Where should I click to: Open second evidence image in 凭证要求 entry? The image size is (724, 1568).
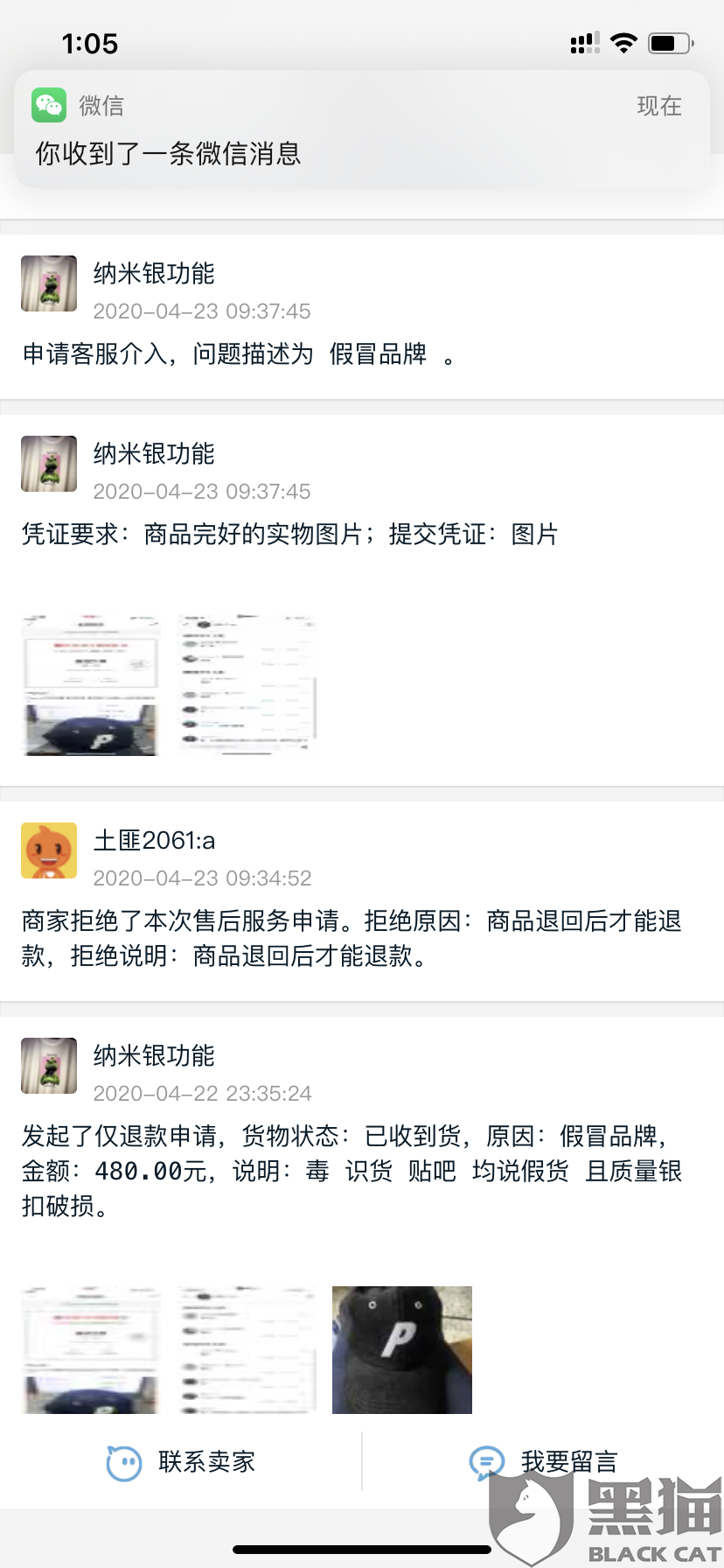pos(246,685)
